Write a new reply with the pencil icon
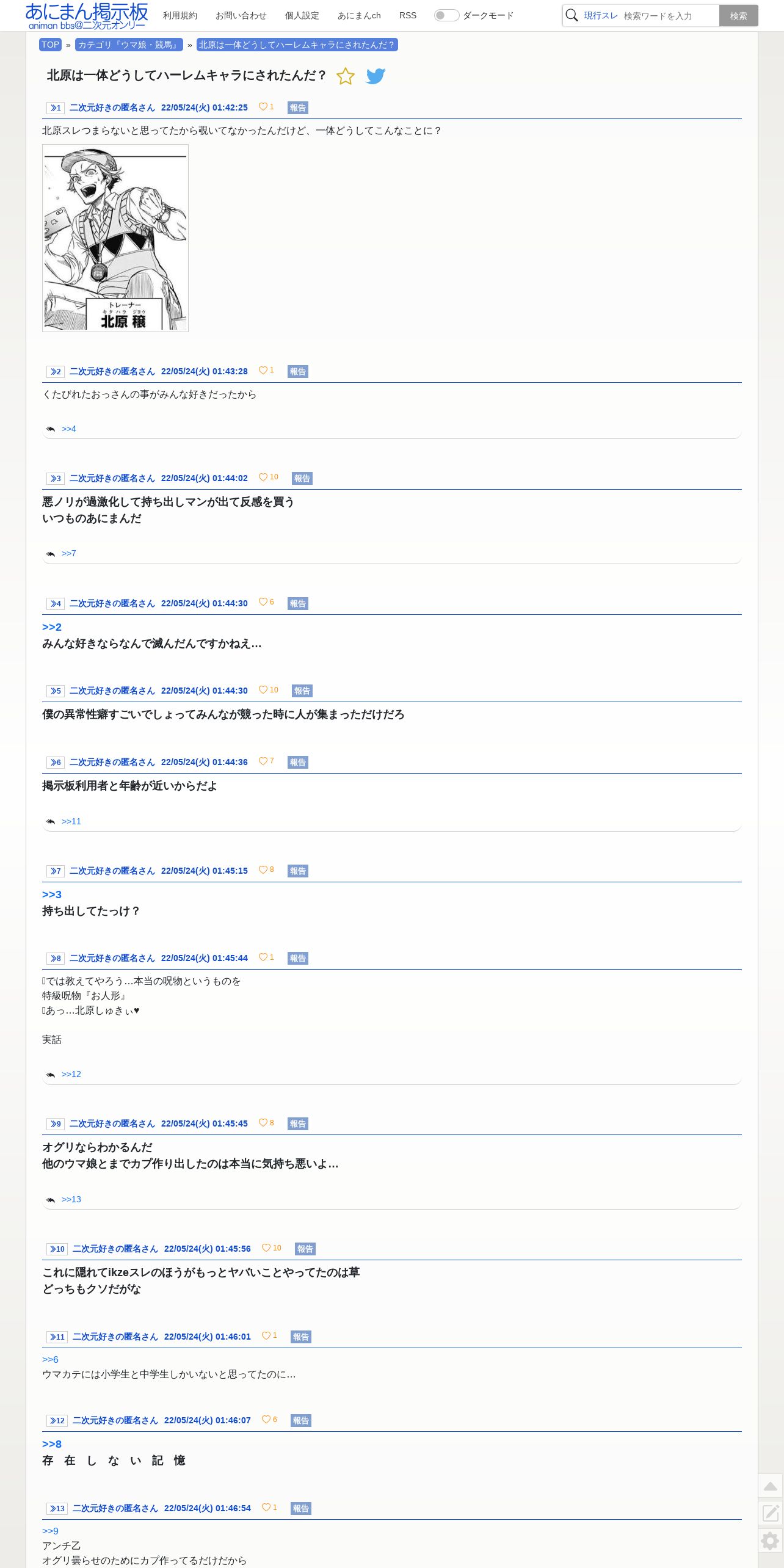Screen dimensions: 784x1568 (x=771, y=1512)
